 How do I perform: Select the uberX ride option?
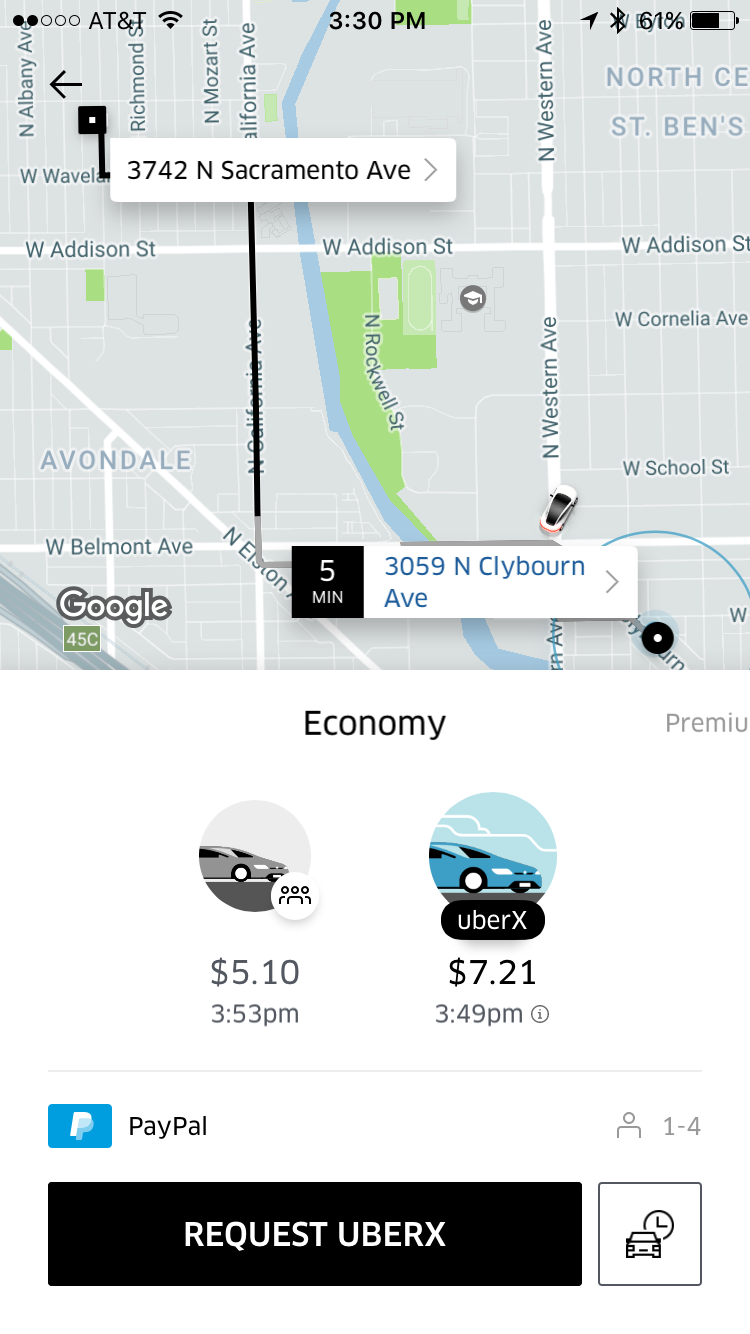[492, 858]
